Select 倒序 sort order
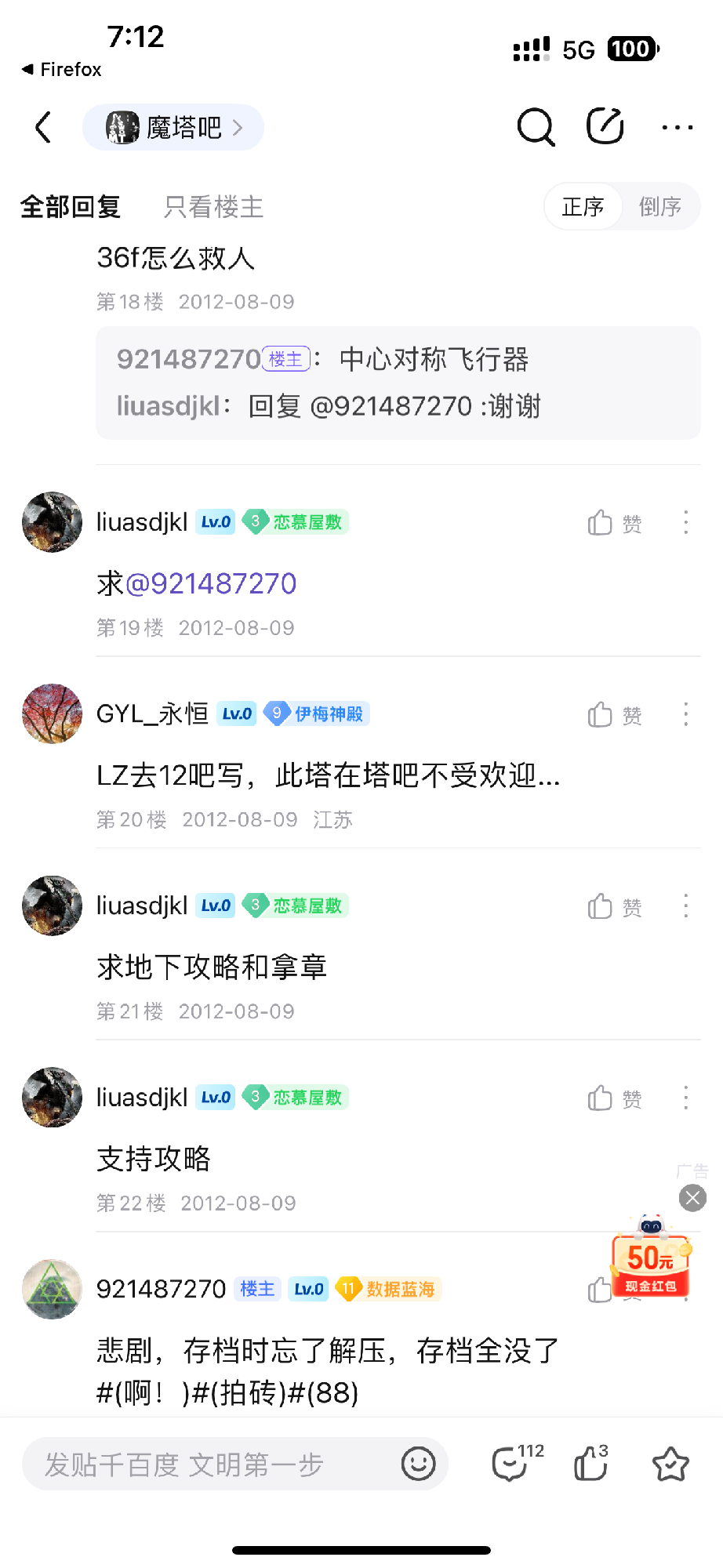This screenshot has width=723, height=1568. (659, 207)
